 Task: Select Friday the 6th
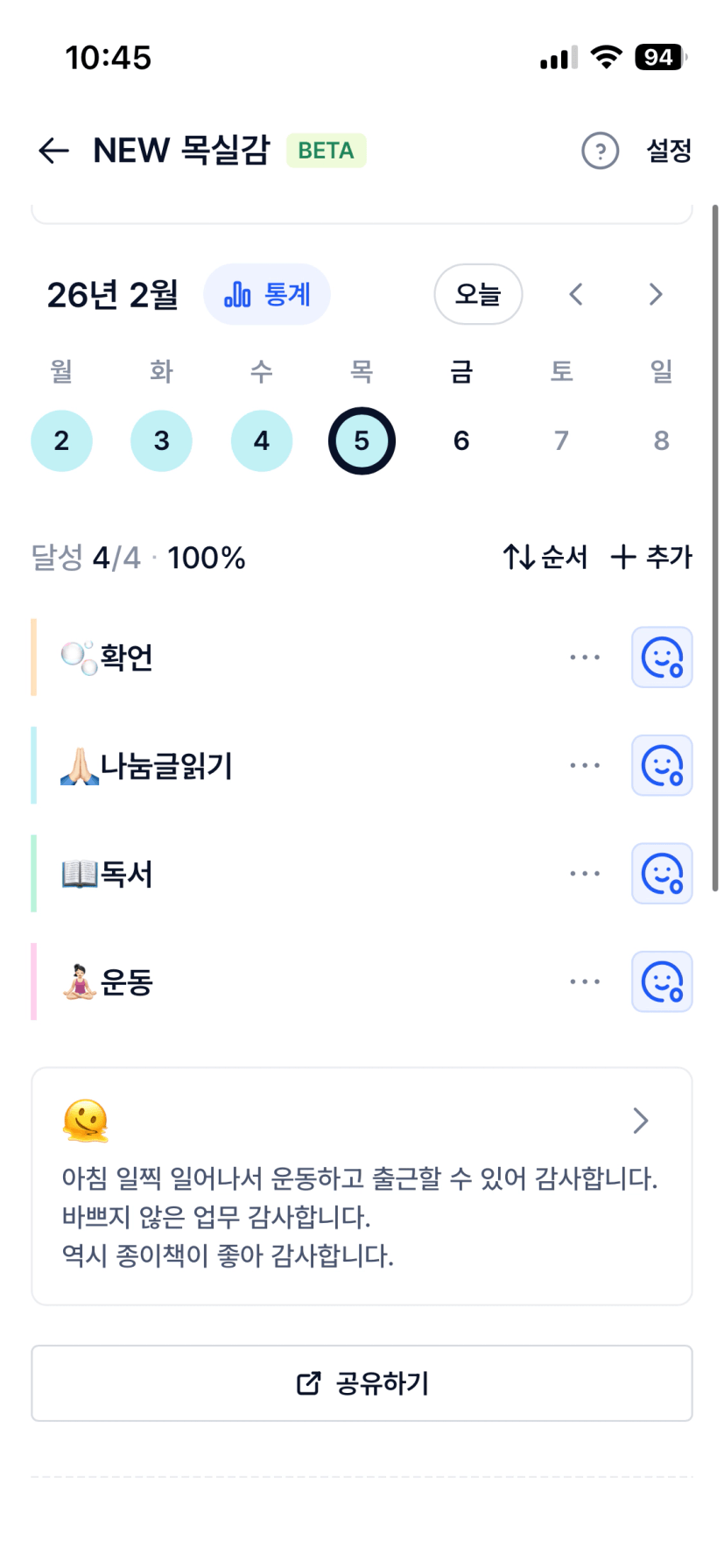coord(461,441)
